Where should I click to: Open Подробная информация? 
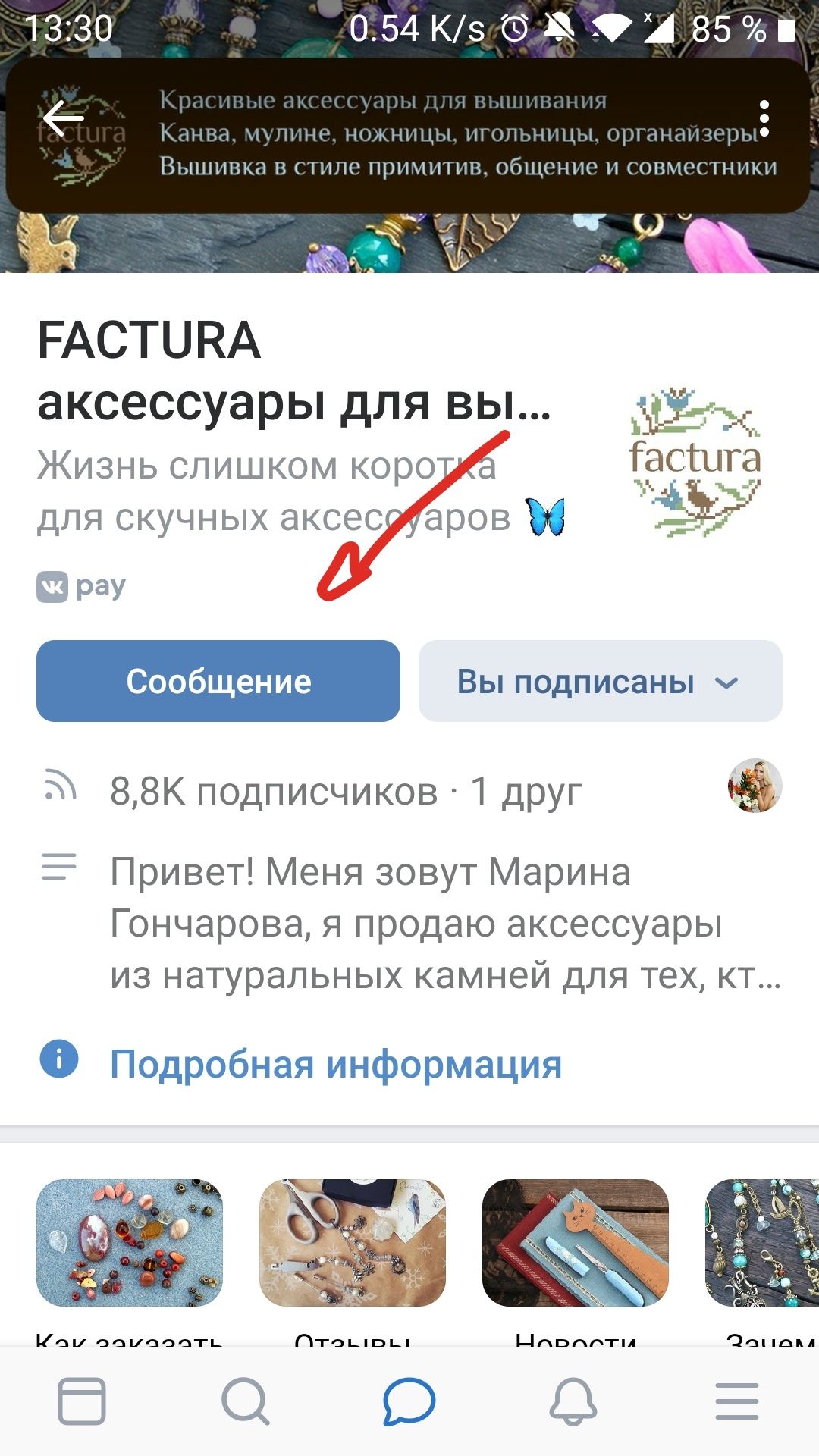point(336,1064)
